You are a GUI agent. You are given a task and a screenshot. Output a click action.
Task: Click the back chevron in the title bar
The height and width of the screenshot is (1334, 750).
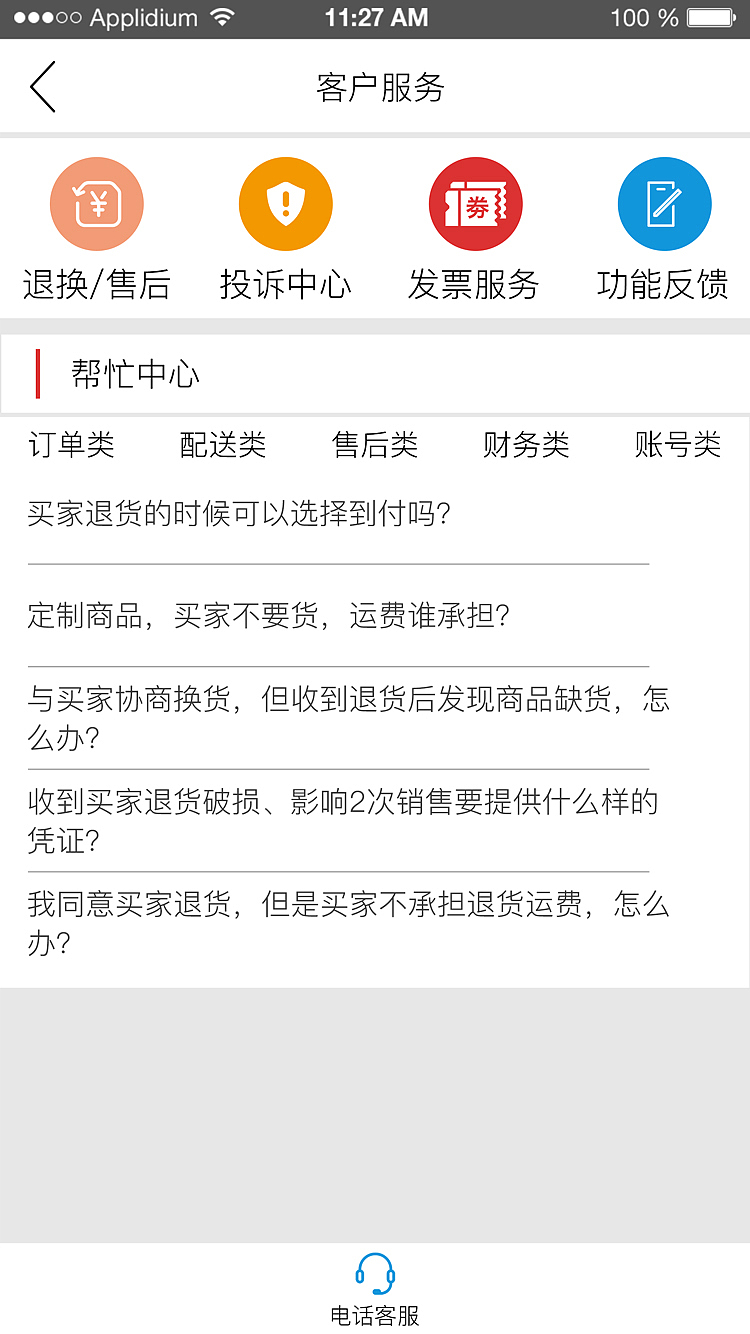(42, 87)
